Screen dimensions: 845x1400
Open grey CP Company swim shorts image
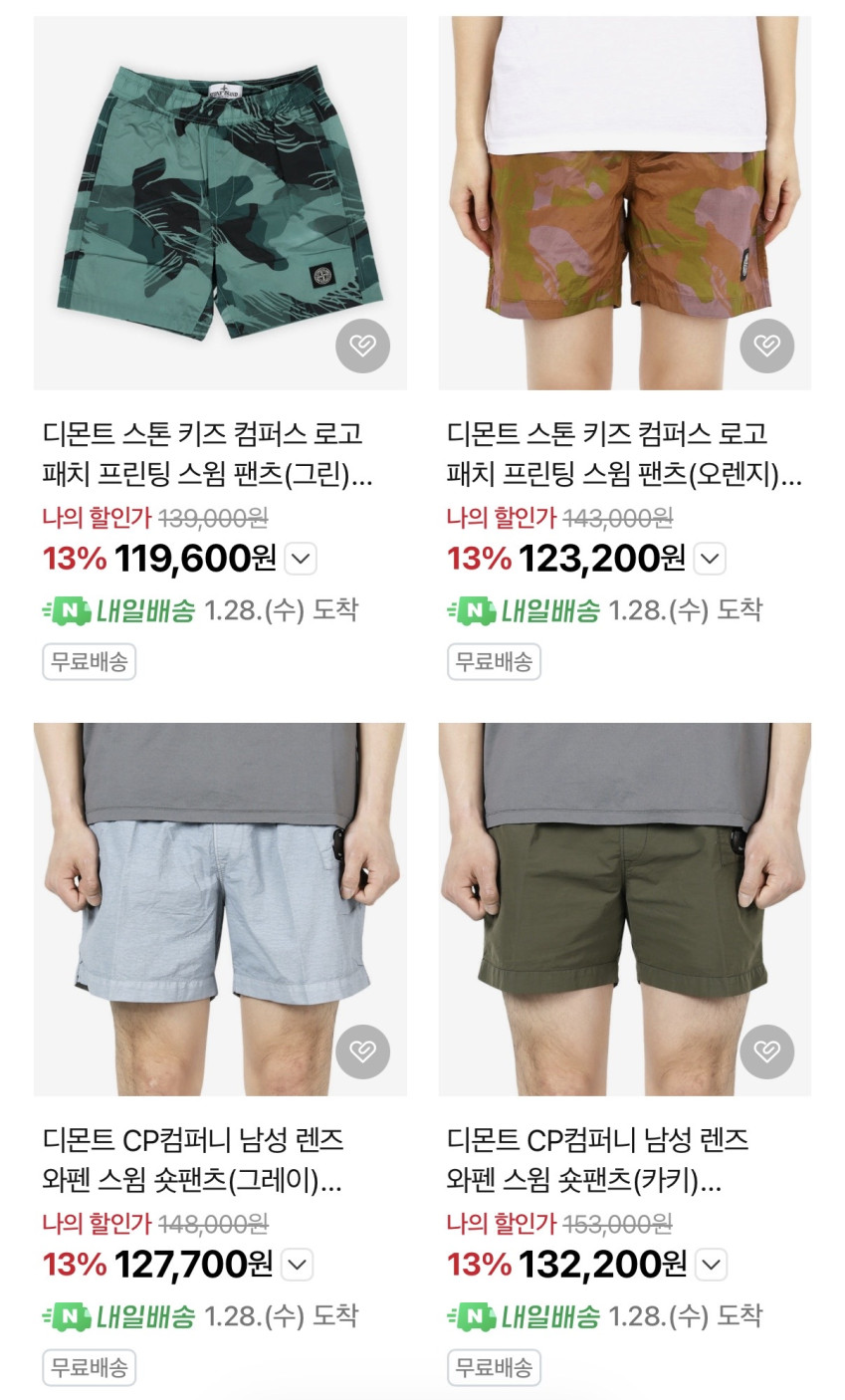click(x=220, y=896)
